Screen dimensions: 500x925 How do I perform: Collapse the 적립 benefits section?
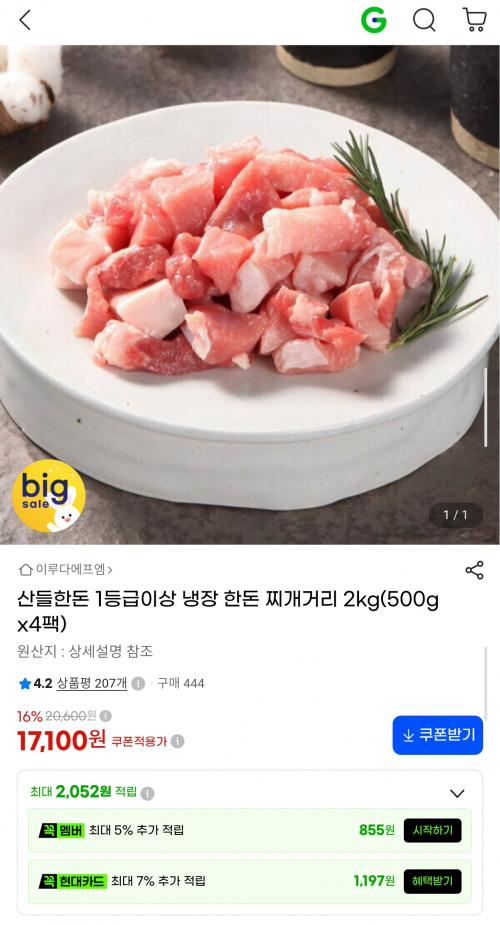[457, 793]
